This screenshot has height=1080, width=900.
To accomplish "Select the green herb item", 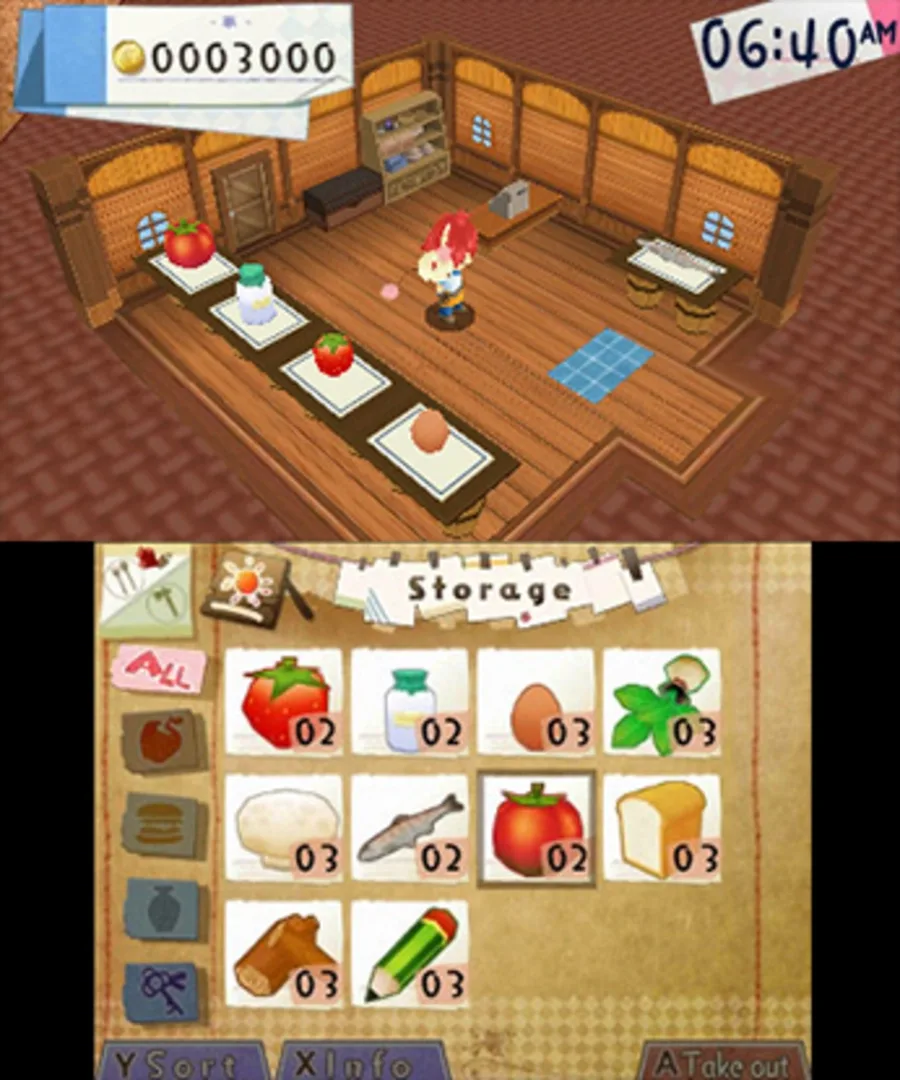I will click(x=662, y=701).
